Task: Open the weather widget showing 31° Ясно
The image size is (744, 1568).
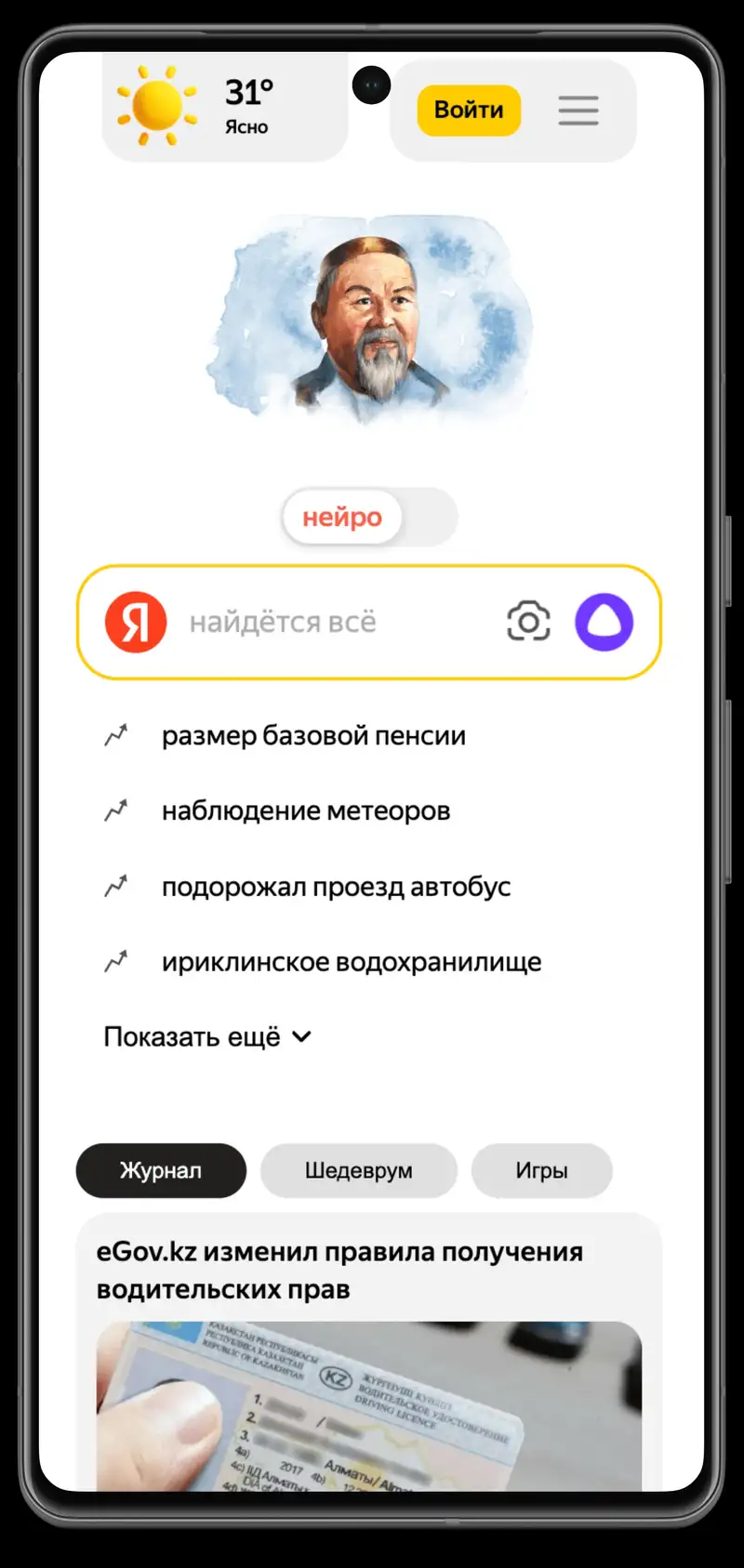Action: pyautogui.click(x=223, y=109)
